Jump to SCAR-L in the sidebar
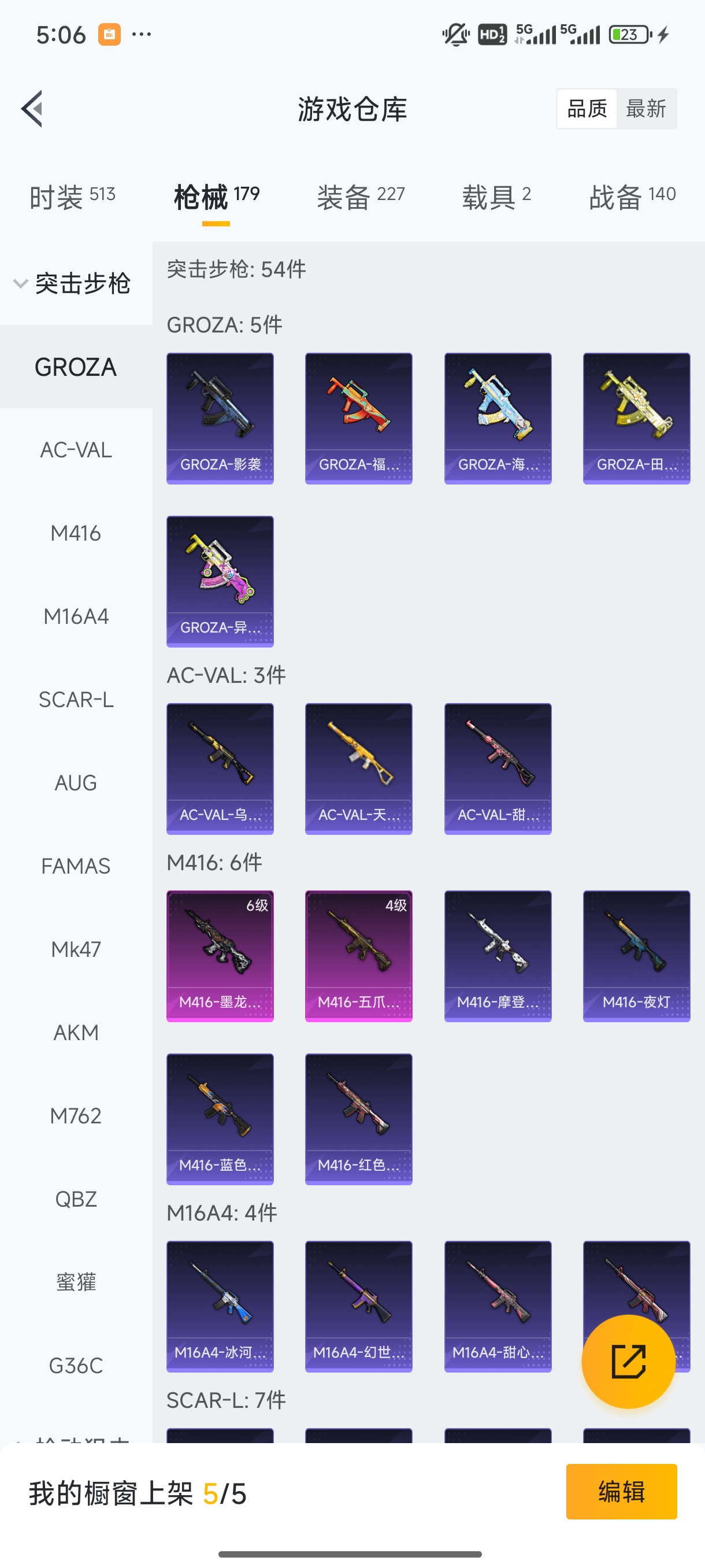 76,700
